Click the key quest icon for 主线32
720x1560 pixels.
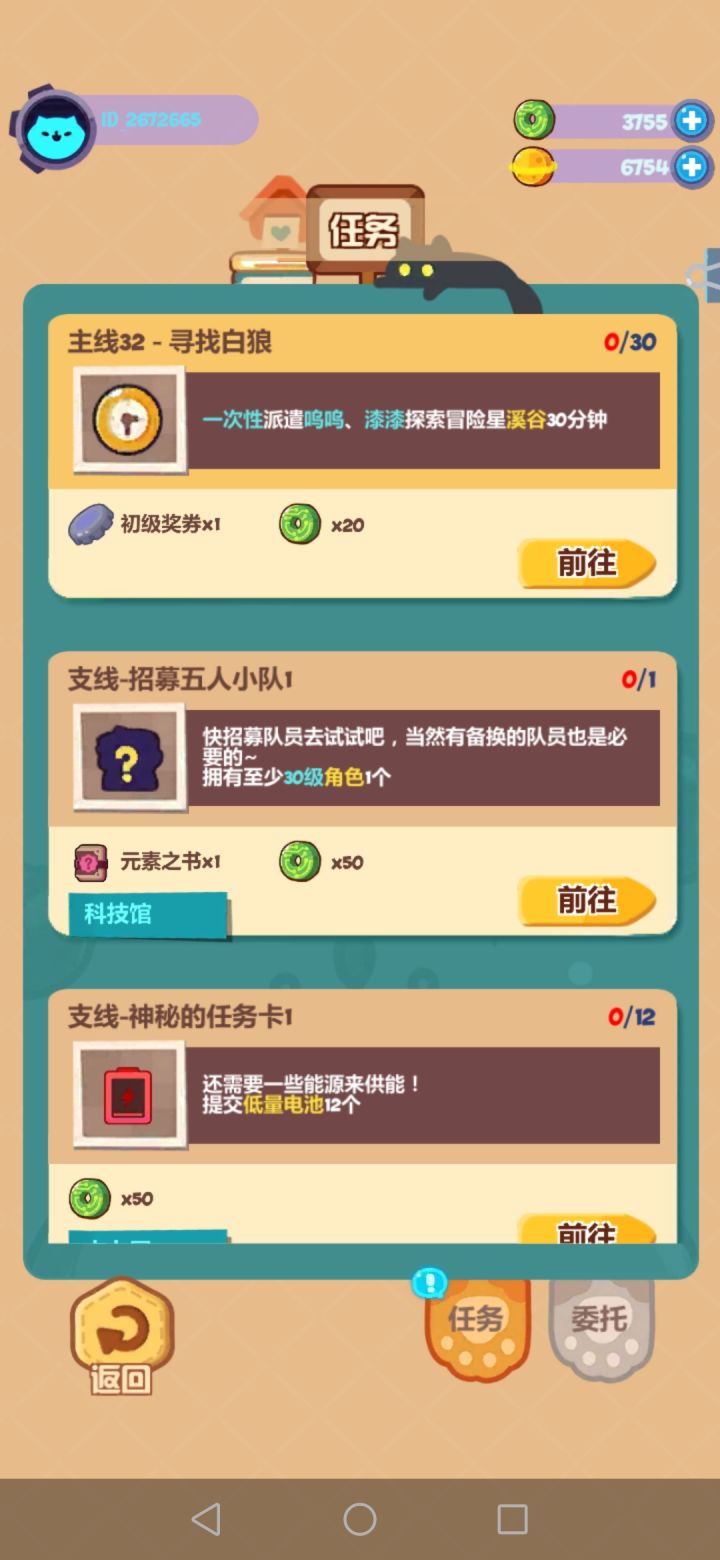[x=128, y=418]
